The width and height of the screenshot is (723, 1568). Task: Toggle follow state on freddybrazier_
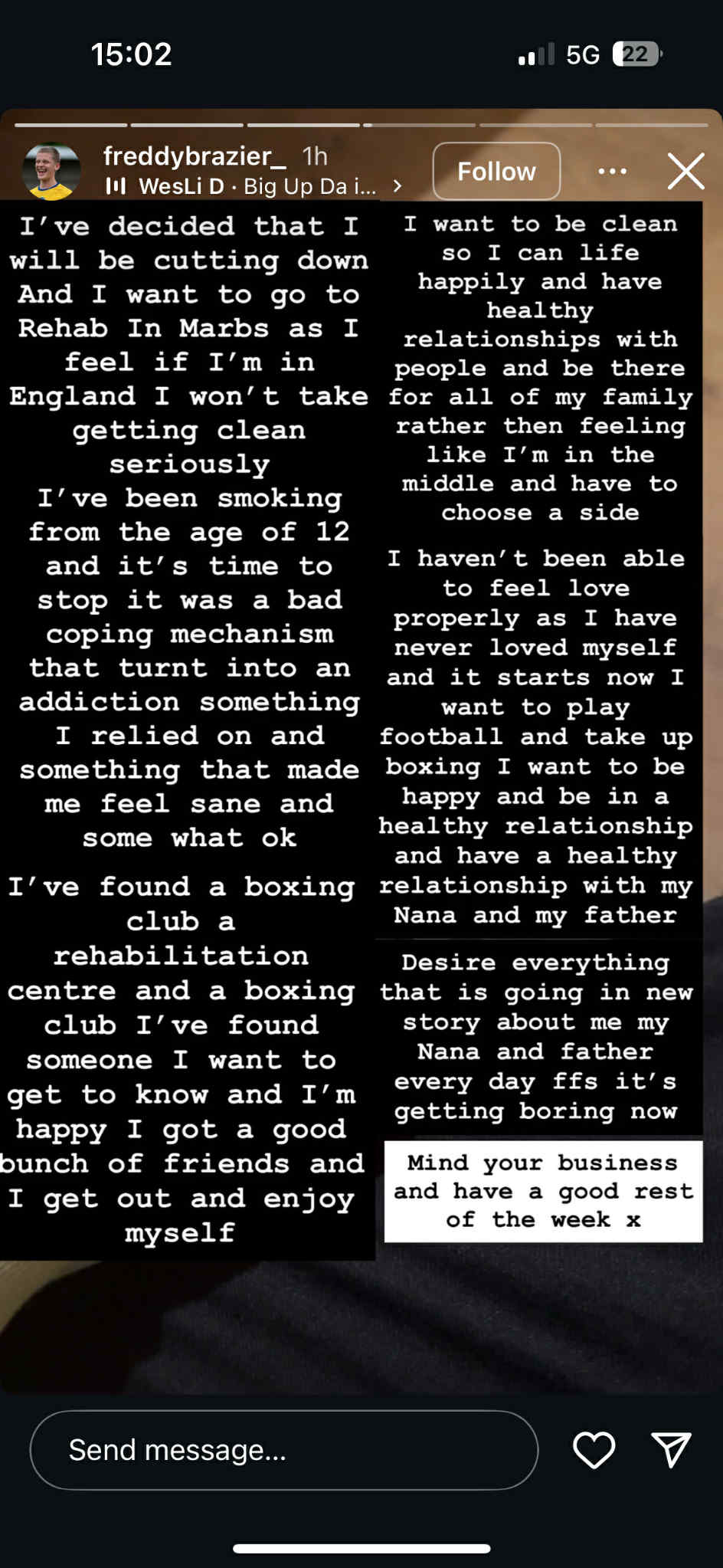[x=496, y=171]
